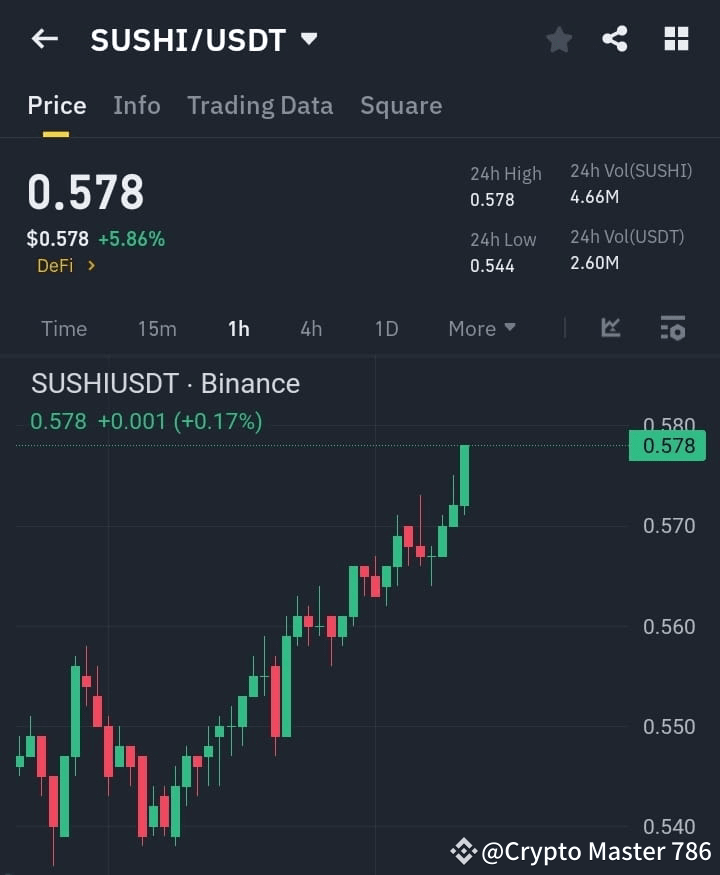Viewport: 720px width, 875px height.
Task: Select the 1D timeframe button
Action: point(386,328)
